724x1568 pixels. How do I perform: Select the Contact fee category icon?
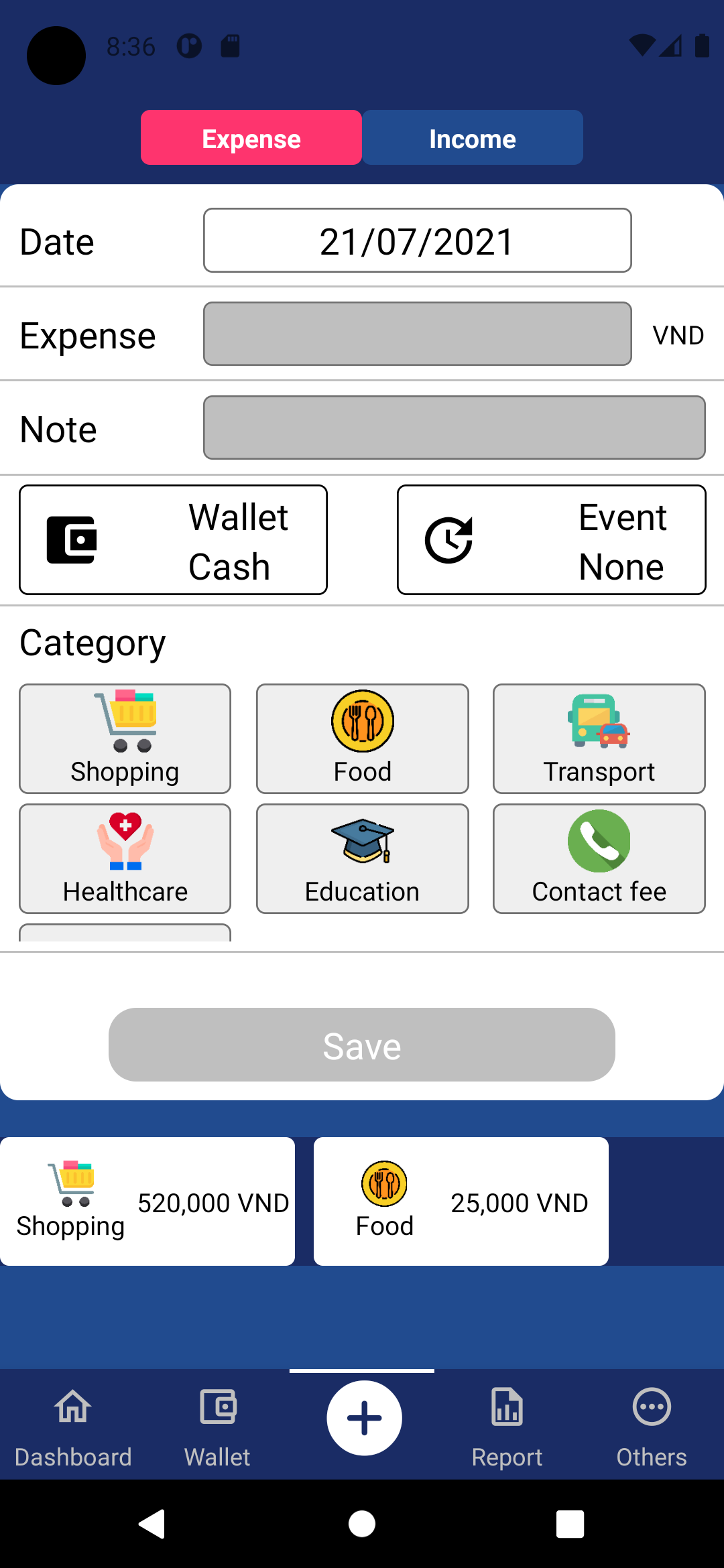[599, 858]
